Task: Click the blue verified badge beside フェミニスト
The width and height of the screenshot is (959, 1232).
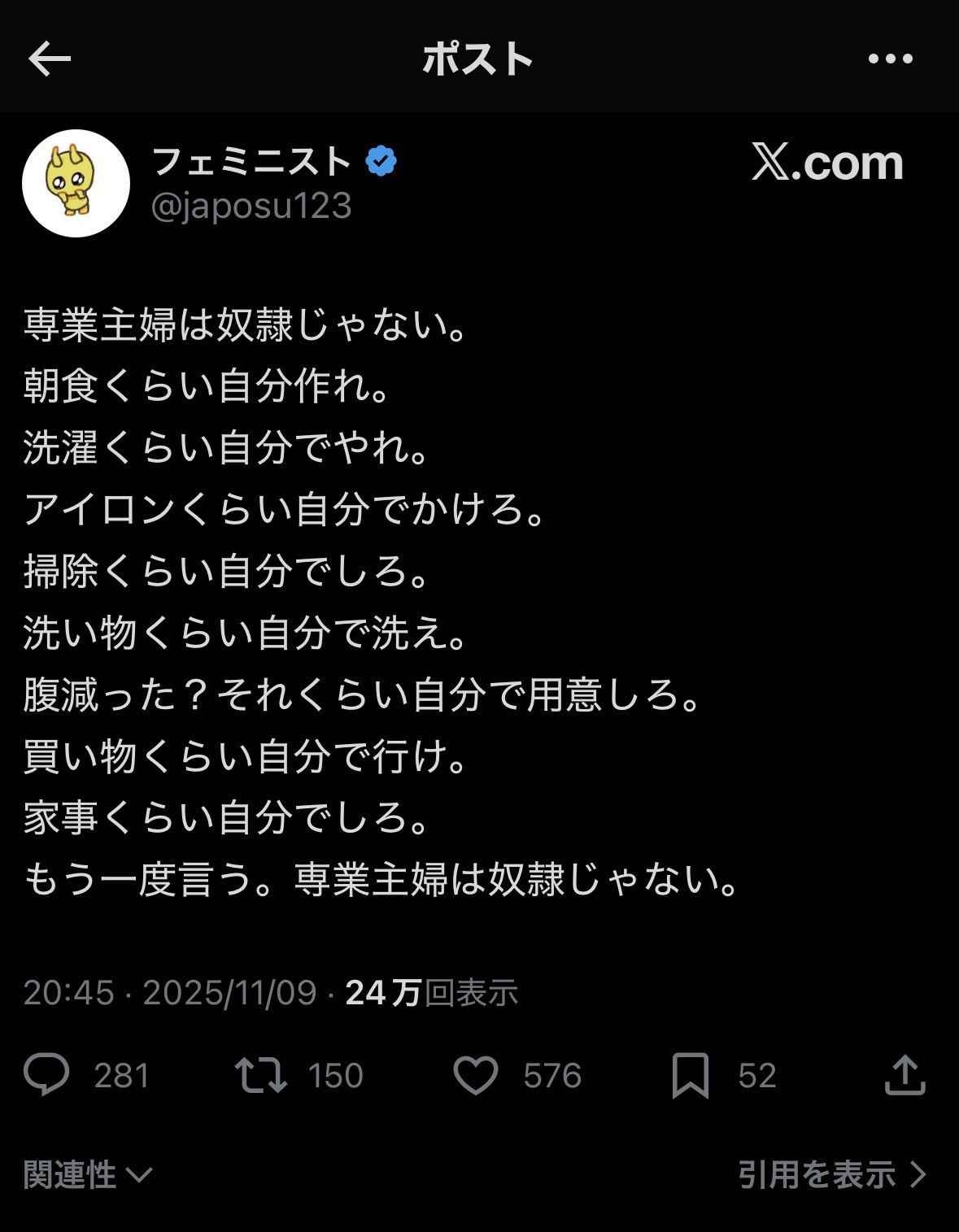Action: [379, 161]
